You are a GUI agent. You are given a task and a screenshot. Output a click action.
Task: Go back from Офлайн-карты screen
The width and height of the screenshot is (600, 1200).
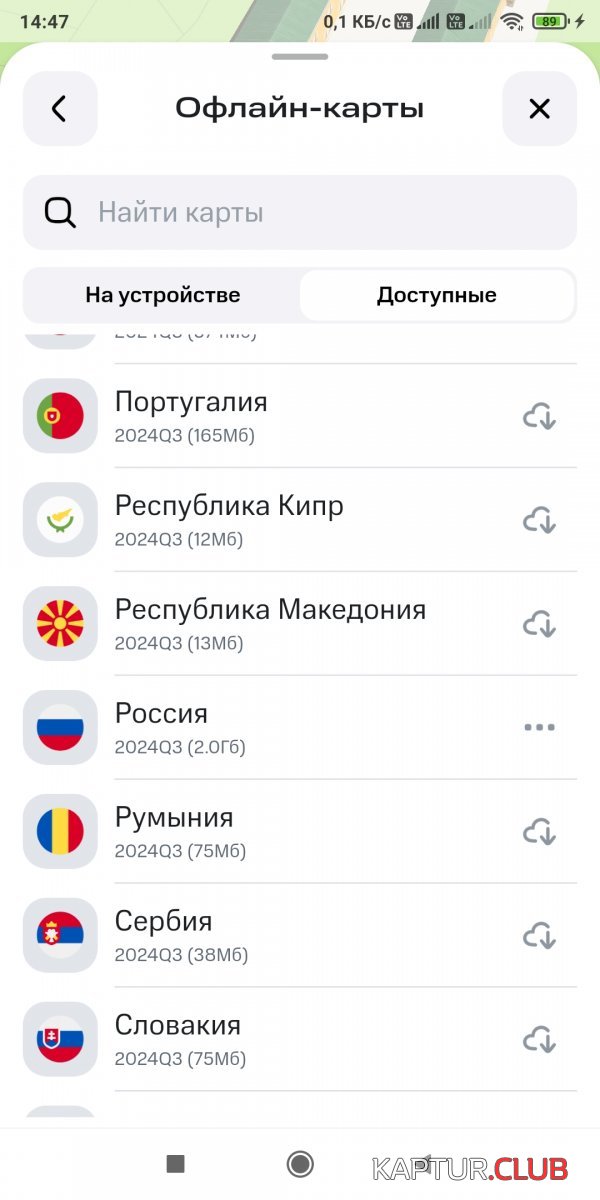click(x=60, y=108)
